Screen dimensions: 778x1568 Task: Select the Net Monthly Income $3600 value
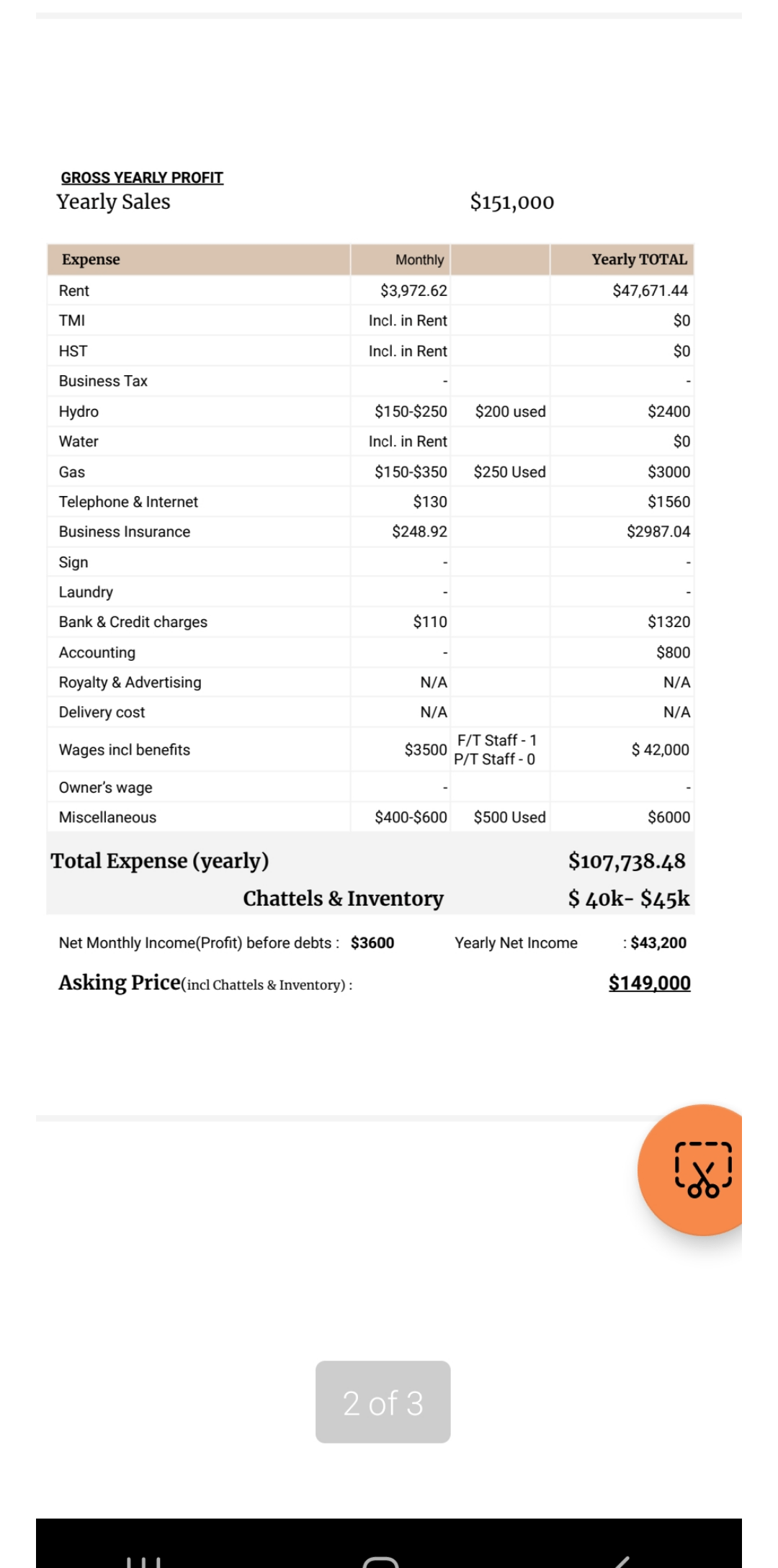(x=373, y=942)
